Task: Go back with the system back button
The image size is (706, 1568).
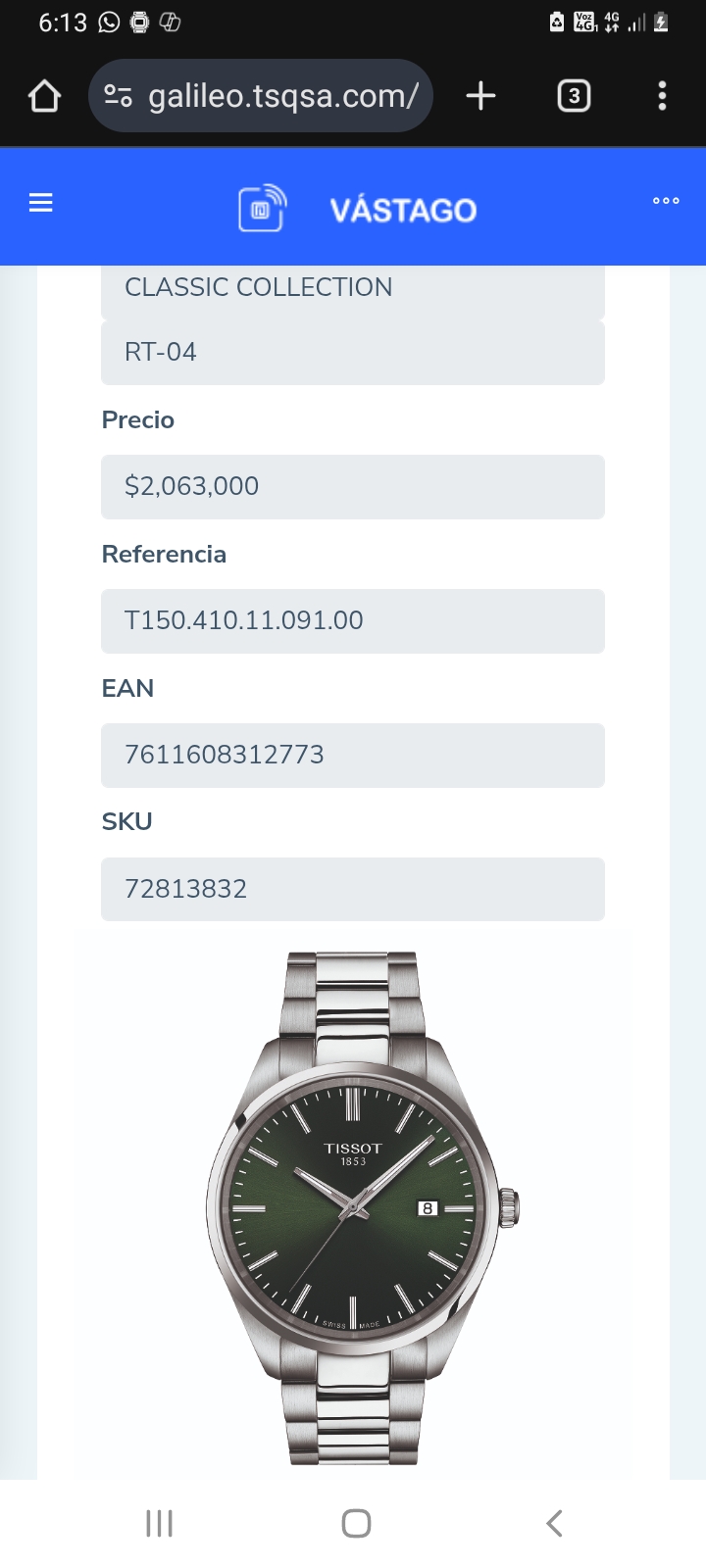Action: (x=554, y=1523)
